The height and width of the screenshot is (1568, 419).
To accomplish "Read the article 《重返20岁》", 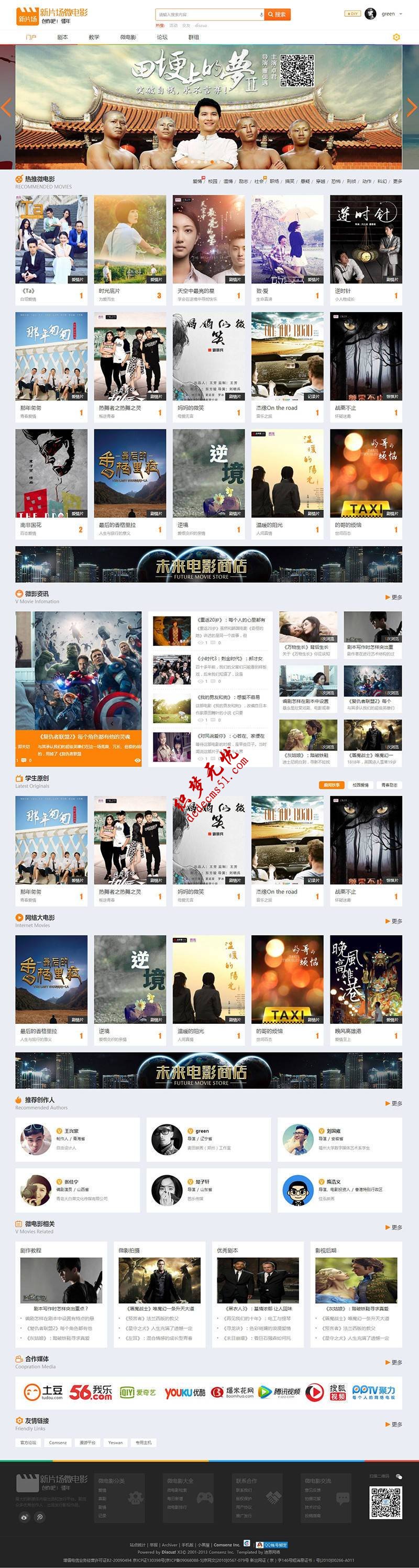I will (230, 620).
